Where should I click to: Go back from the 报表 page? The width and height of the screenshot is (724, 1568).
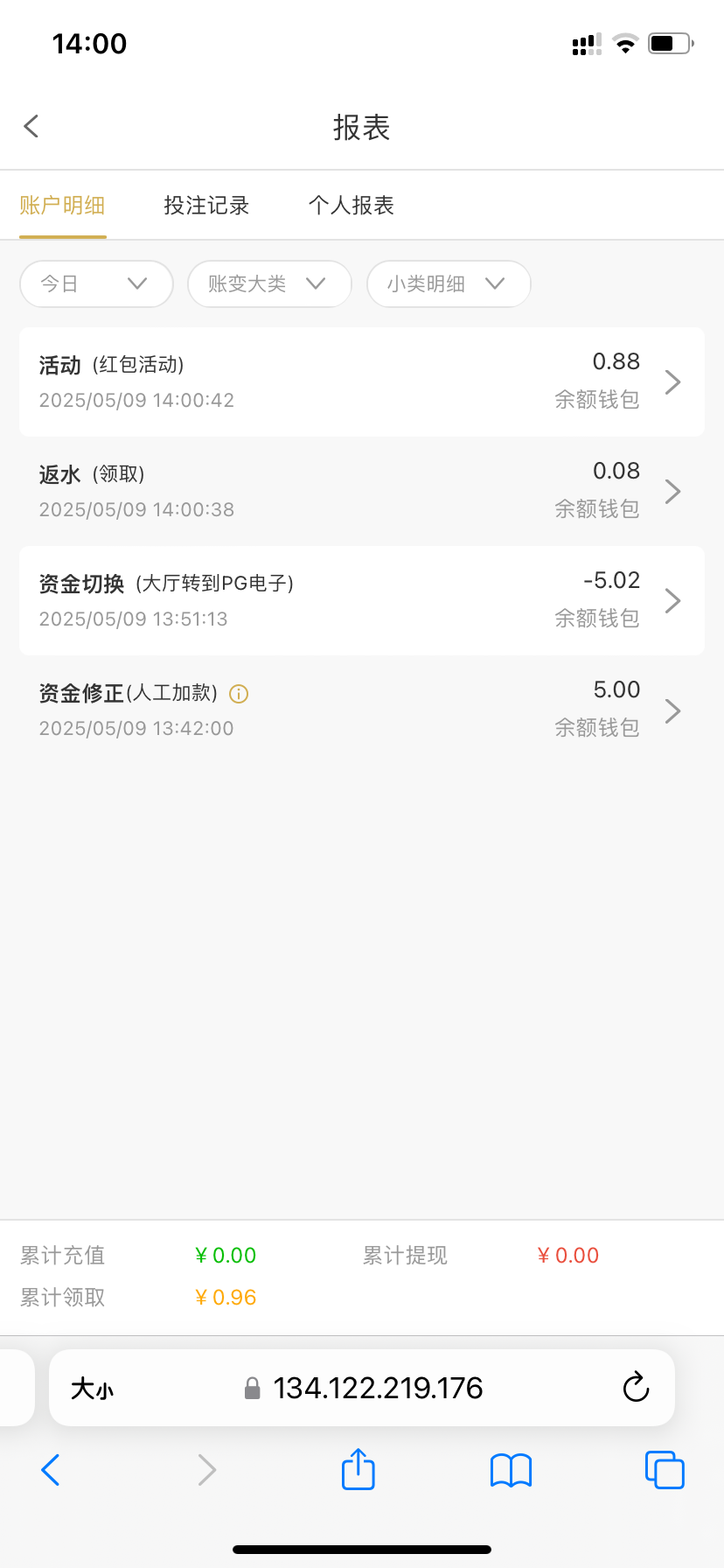31,127
